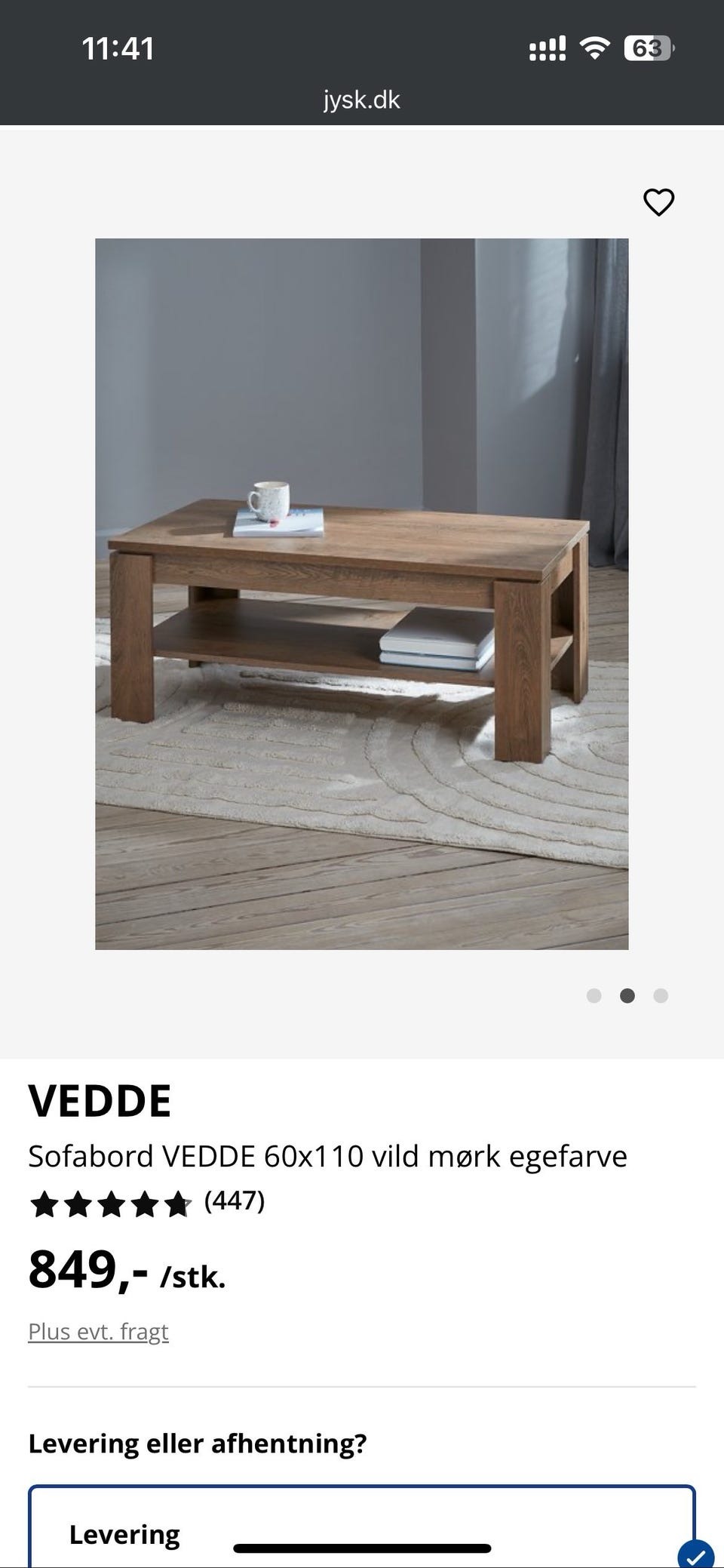Tap the Wi-Fi icon in status bar
Screen dimensions: 724x1568
click(x=595, y=48)
